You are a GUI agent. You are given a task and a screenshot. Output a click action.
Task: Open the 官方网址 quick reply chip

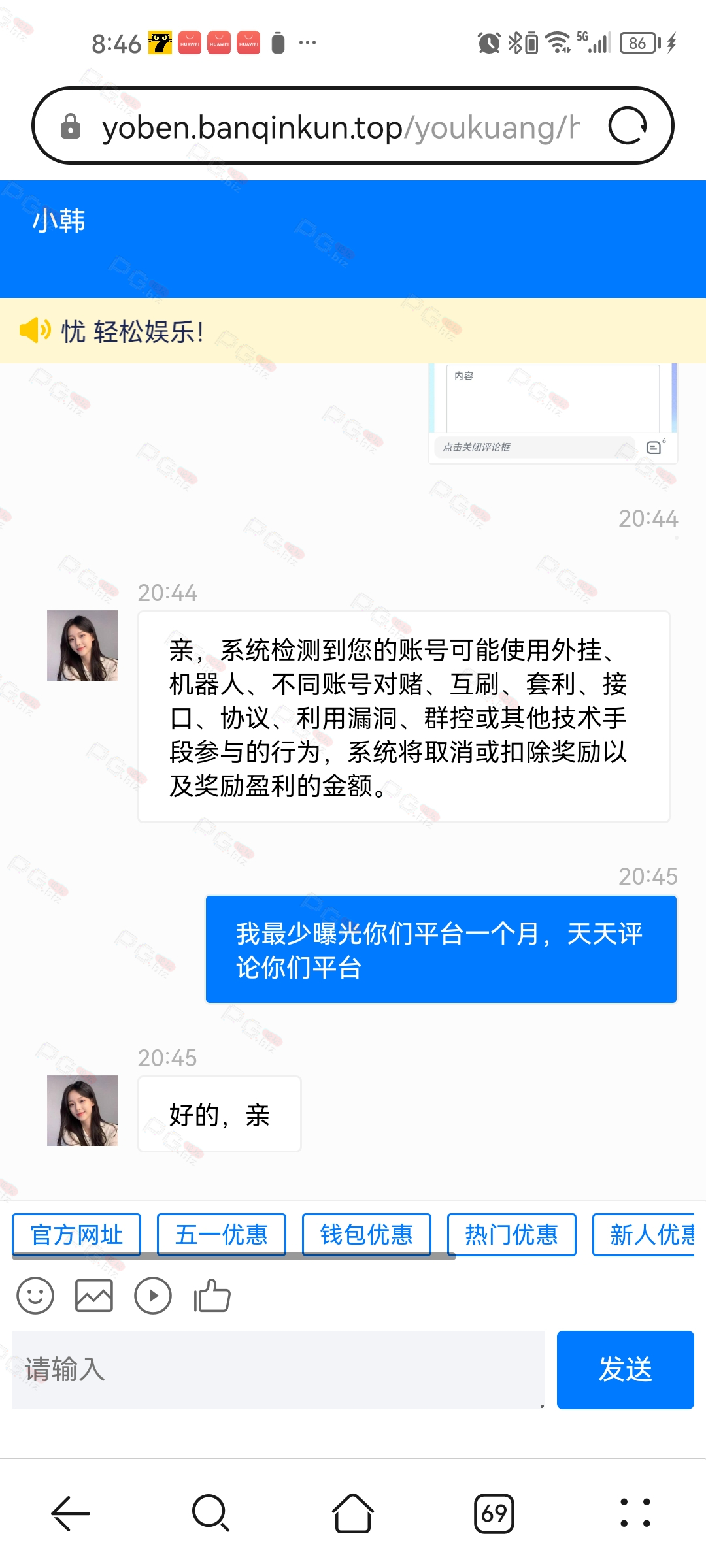point(76,1235)
